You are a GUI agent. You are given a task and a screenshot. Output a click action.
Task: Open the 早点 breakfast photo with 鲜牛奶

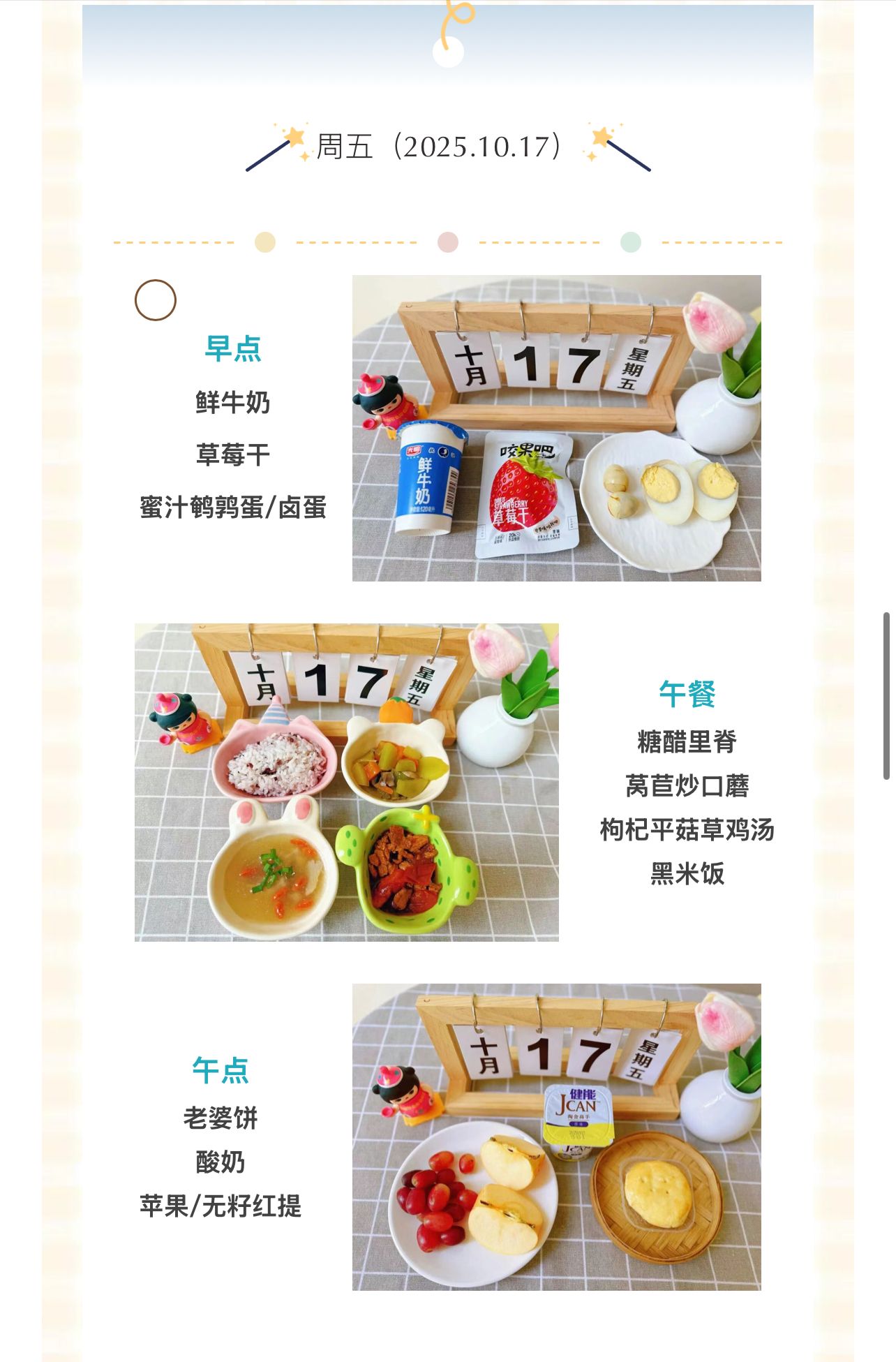coord(556,428)
